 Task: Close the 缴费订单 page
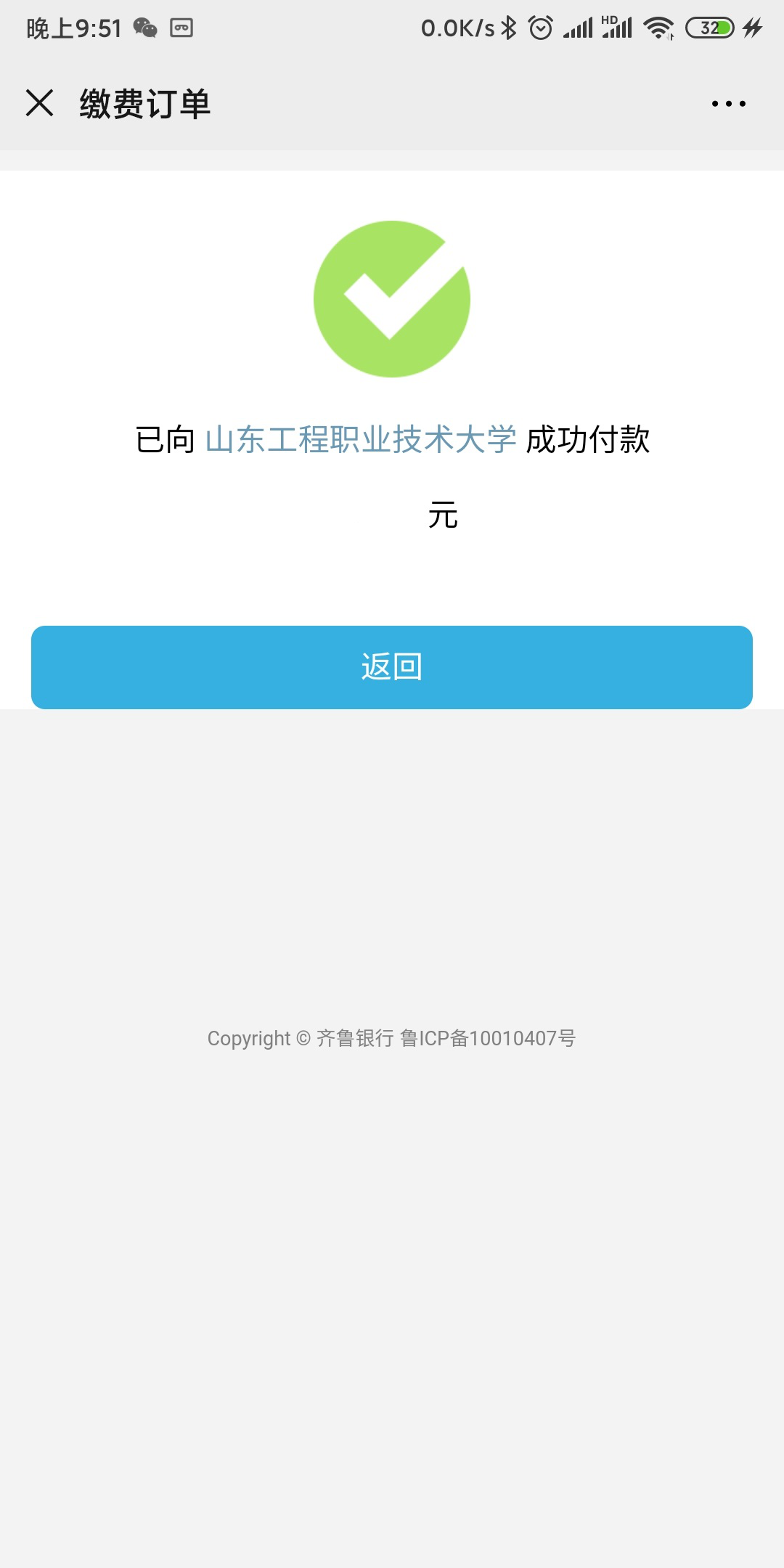[40, 103]
